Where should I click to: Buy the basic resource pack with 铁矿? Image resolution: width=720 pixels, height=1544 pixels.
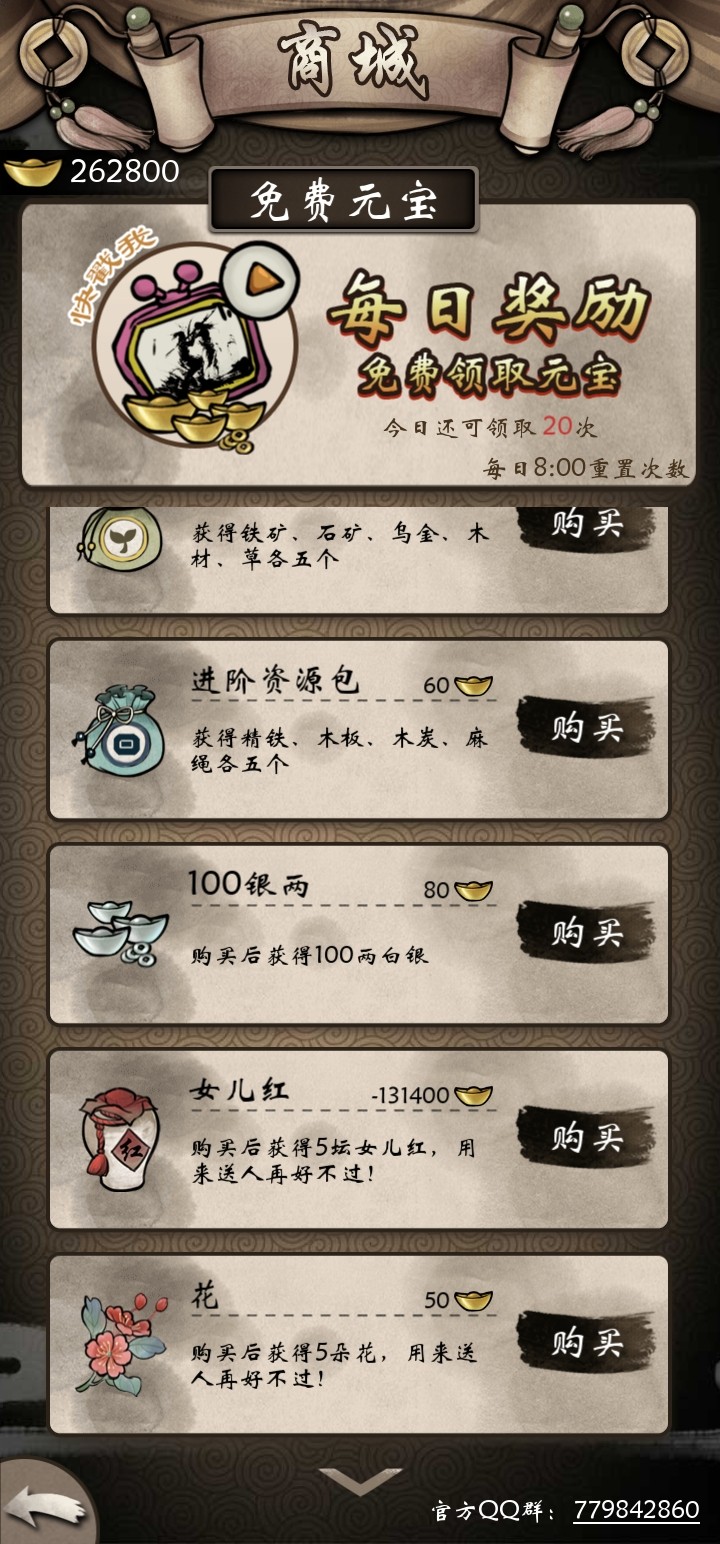point(586,526)
